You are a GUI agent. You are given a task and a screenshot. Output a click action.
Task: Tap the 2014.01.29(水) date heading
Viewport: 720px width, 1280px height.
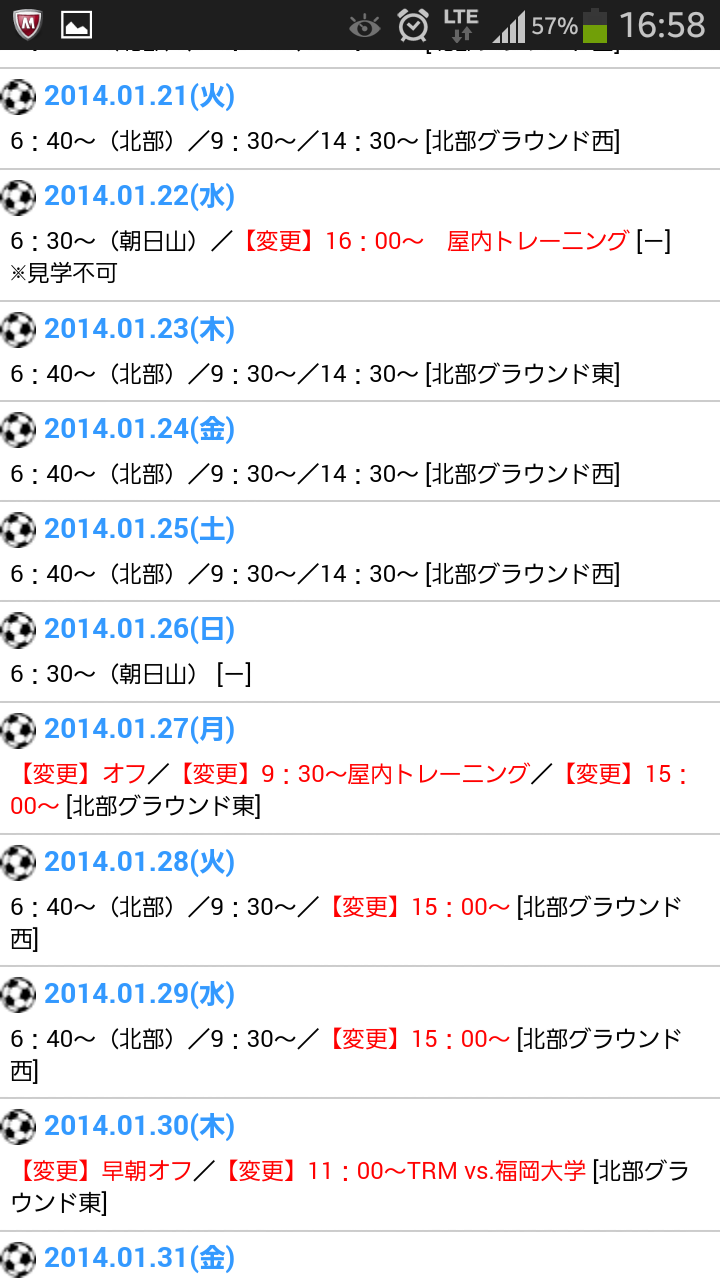[x=139, y=994]
